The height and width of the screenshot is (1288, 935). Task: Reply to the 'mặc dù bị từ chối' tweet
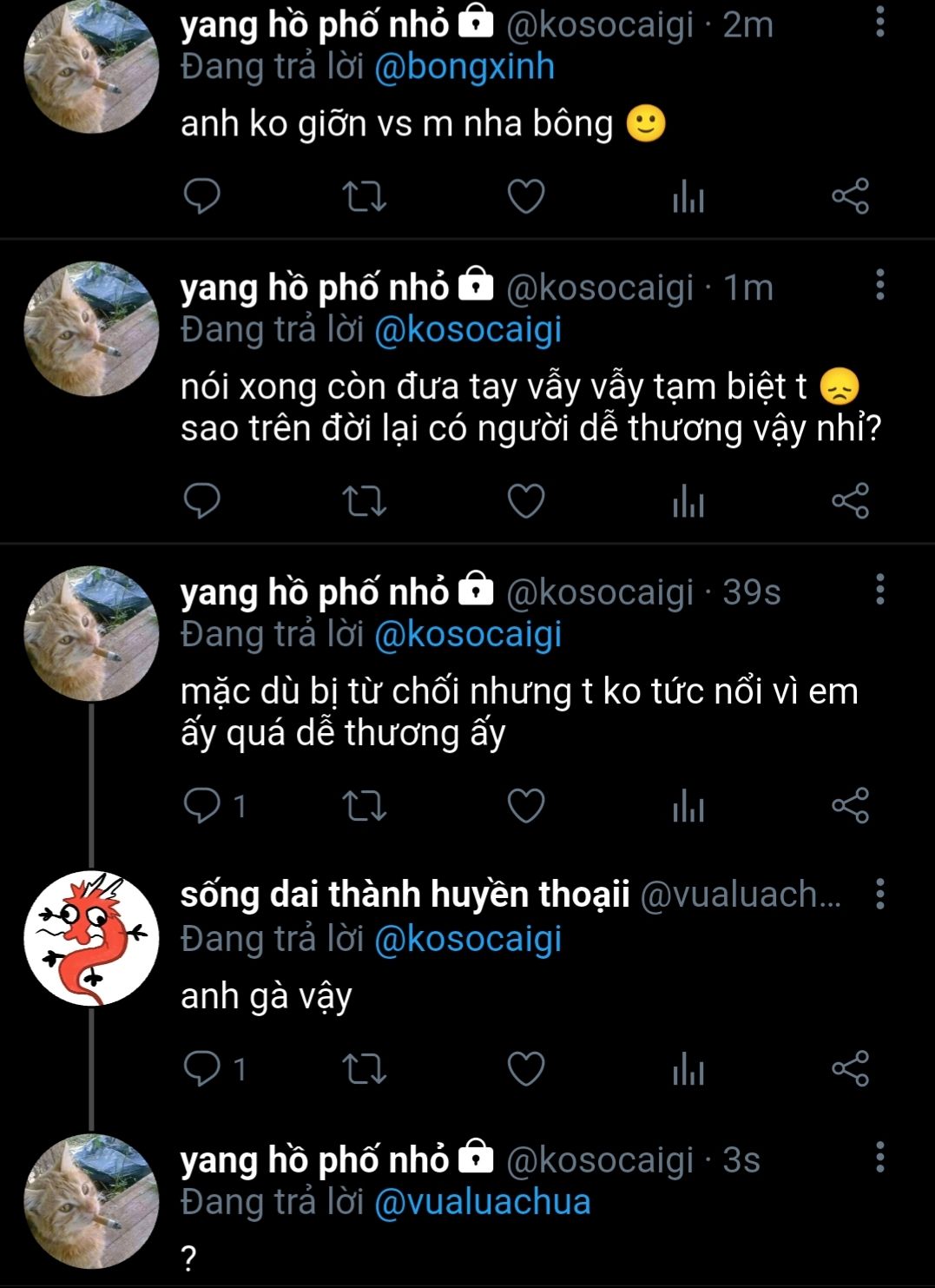pos(202,805)
